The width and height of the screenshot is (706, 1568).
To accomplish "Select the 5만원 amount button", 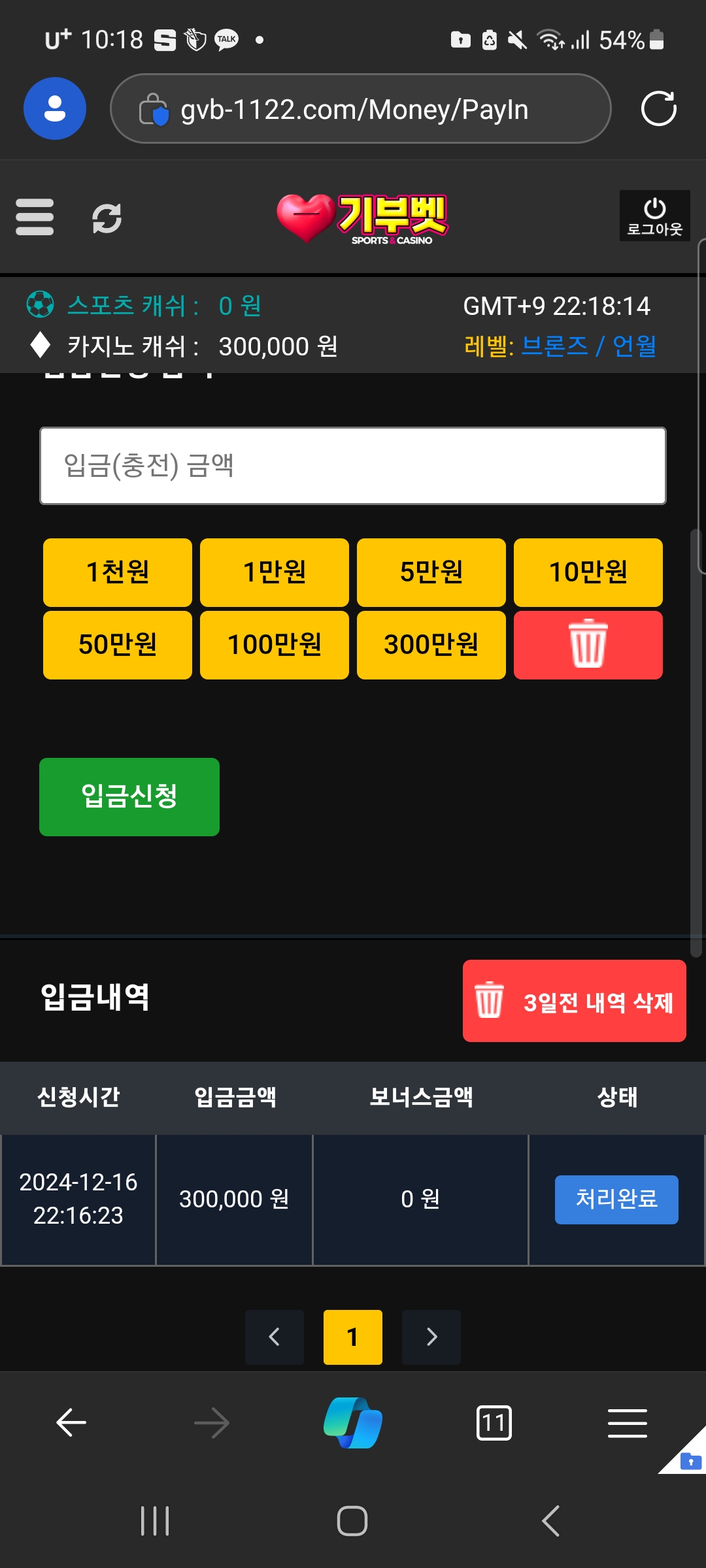I will 431,572.
